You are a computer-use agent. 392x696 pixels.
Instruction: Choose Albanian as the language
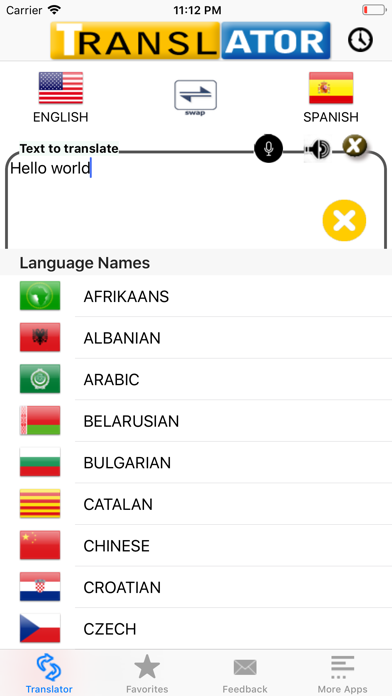[196, 338]
